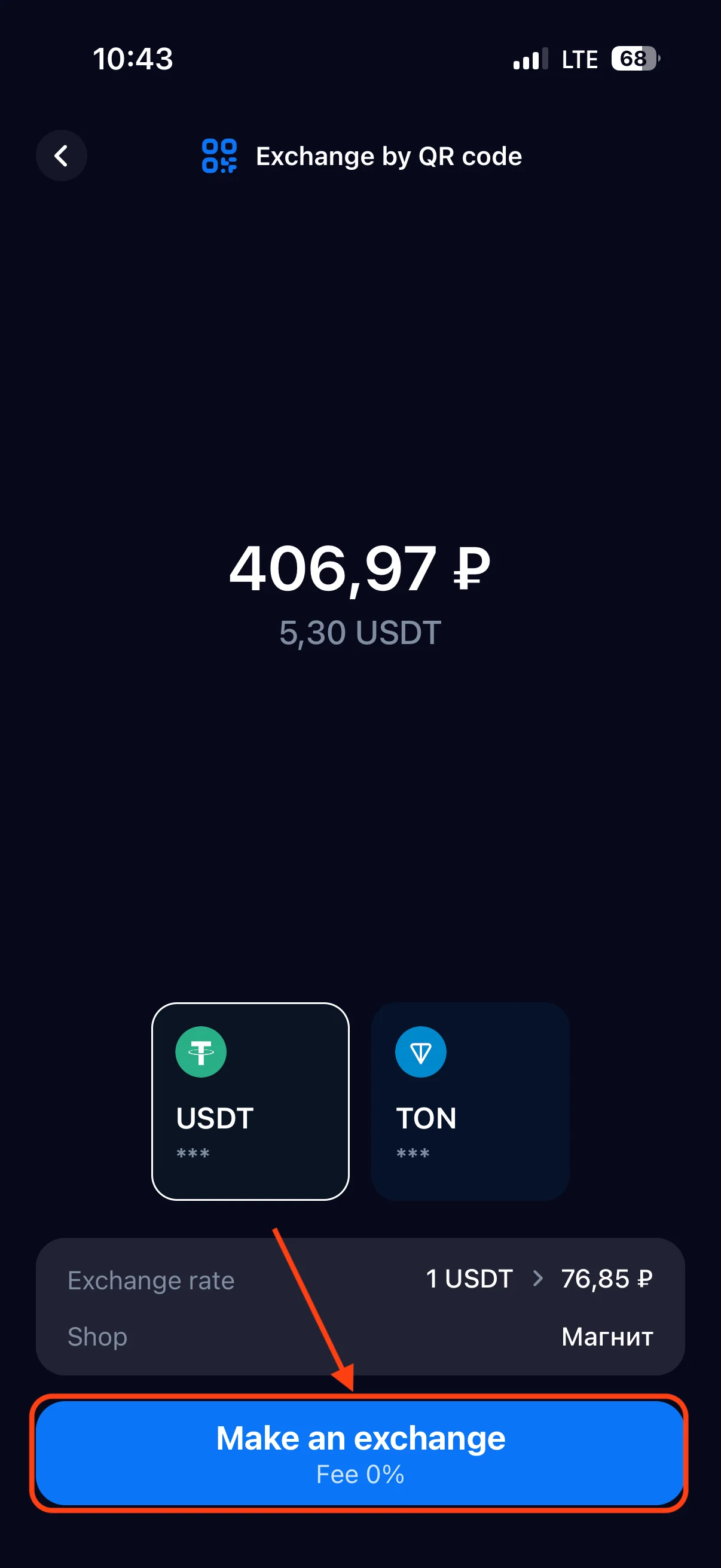Viewport: 721px width, 1568px height.
Task: Go back from Exchange by QR code
Action: (62, 156)
